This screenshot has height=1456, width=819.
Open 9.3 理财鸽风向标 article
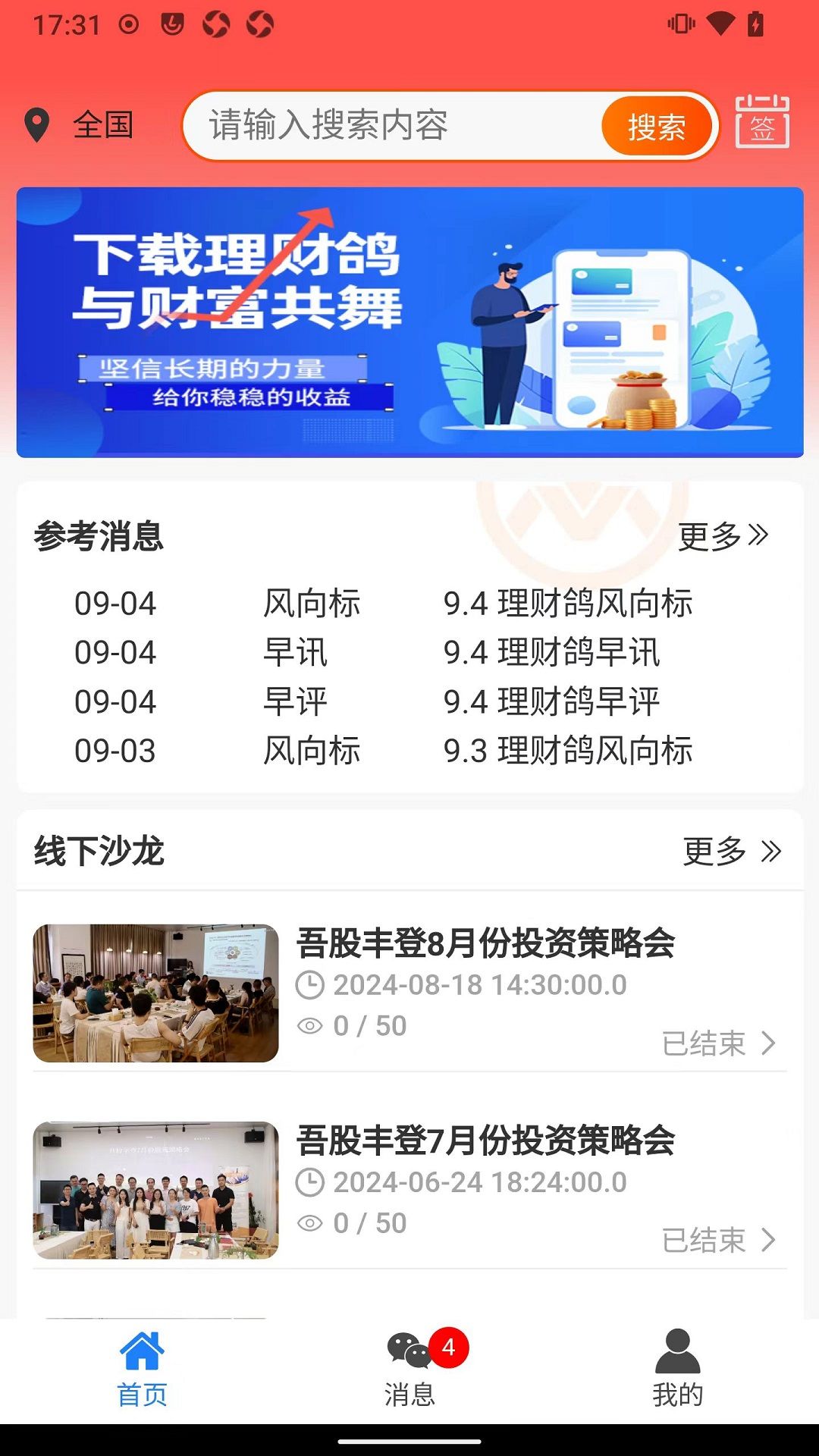point(567,751)
